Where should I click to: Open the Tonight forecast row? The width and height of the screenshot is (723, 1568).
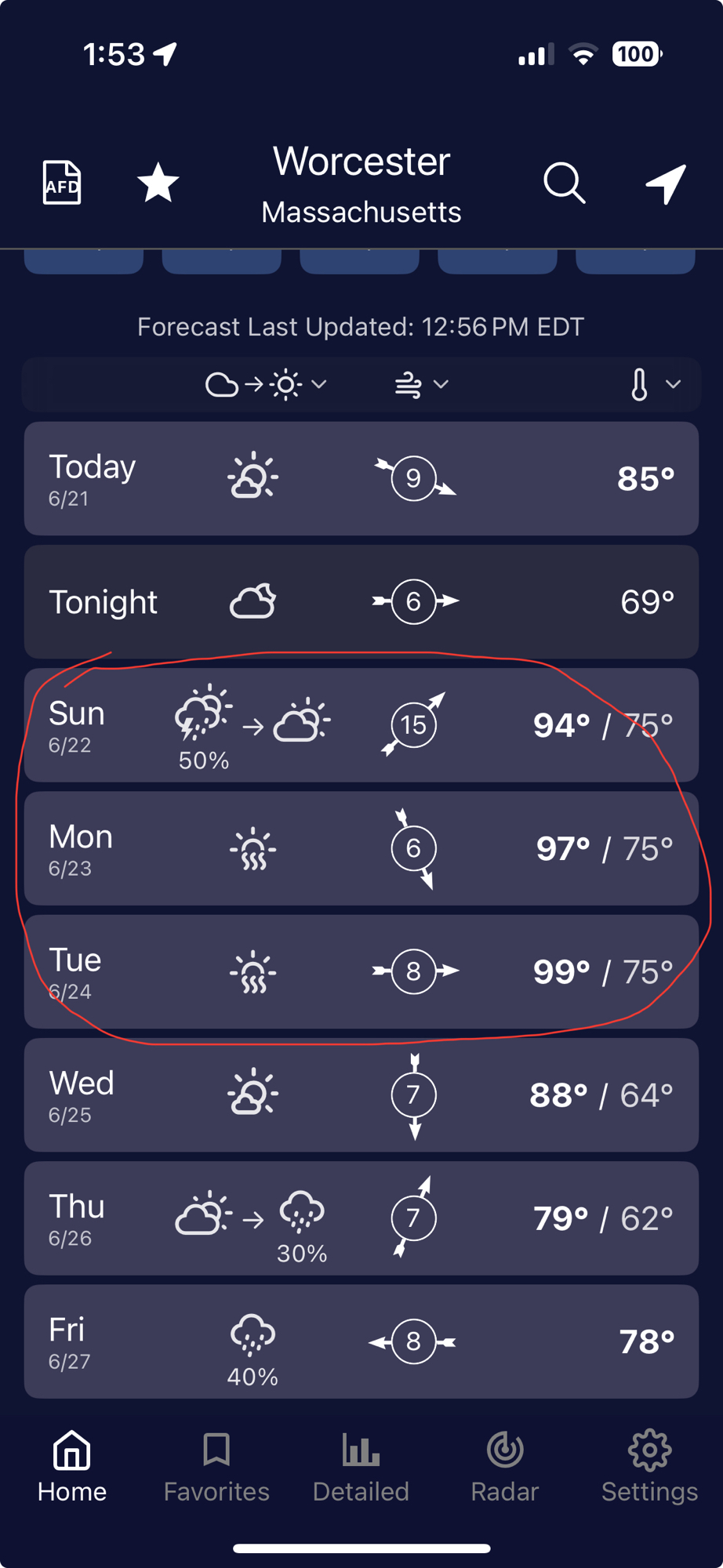[361, 601]
